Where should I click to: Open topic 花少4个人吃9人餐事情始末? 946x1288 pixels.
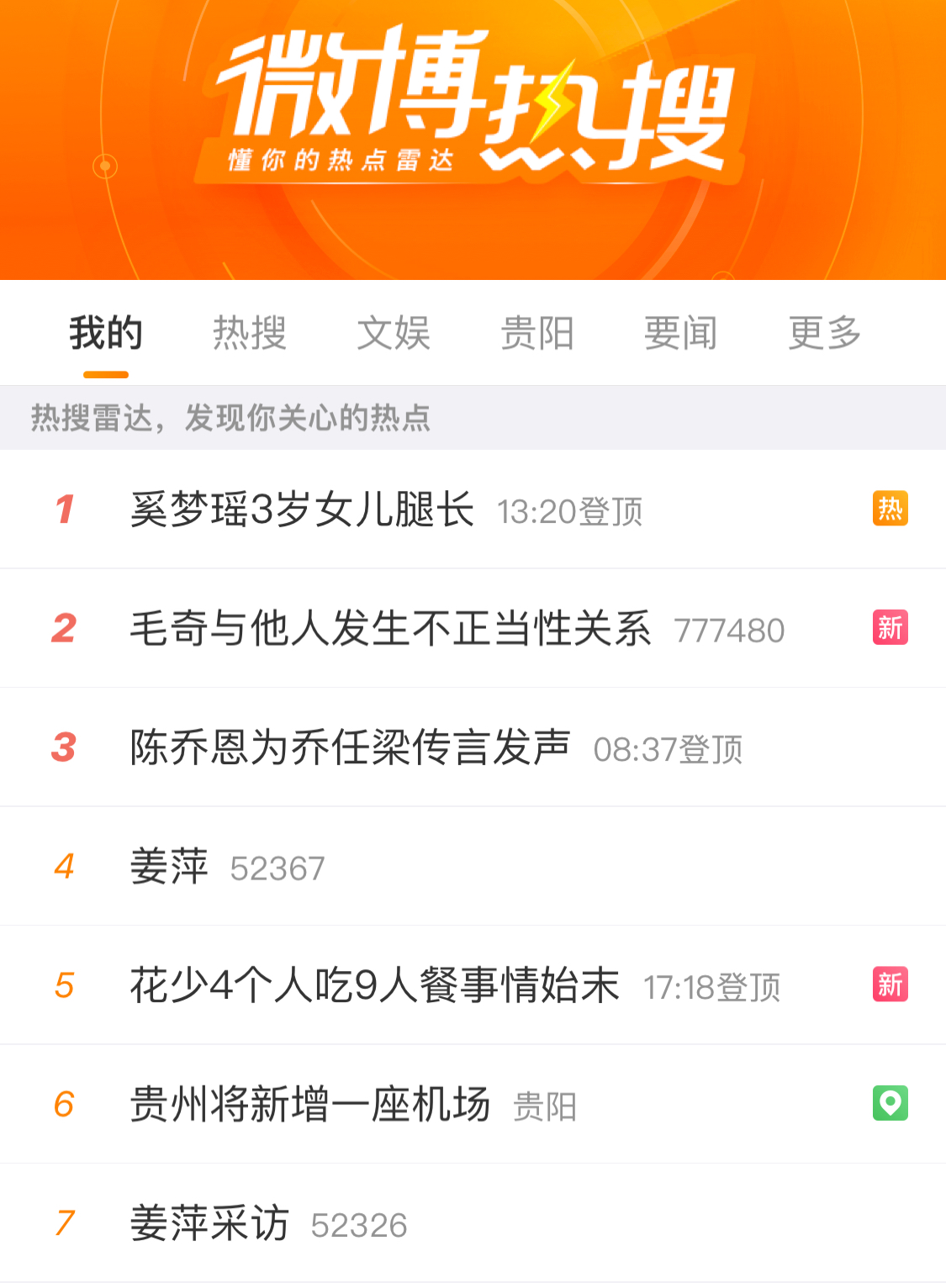(473, 985)
